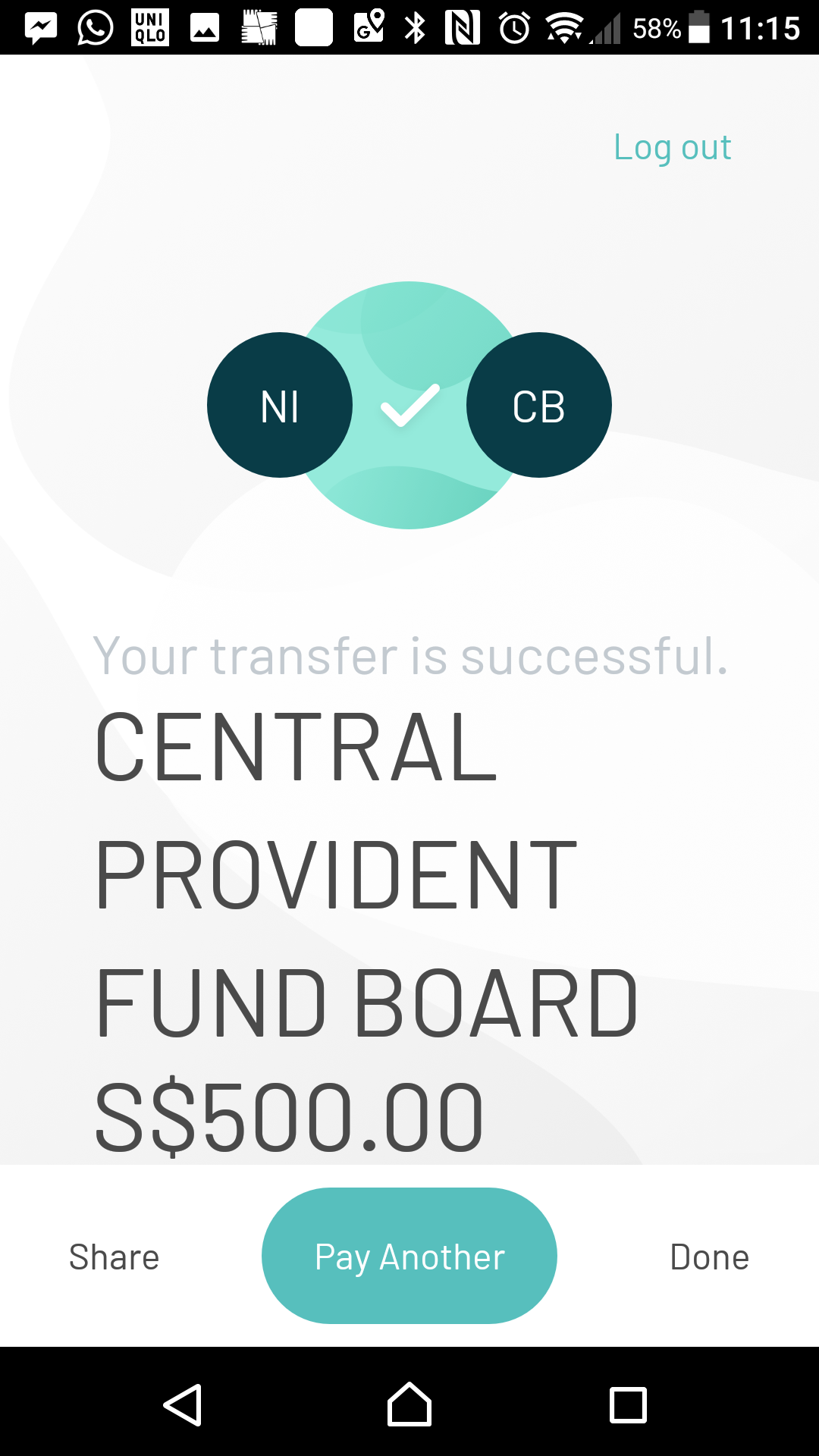The height and width of the screenshot is (1456, 819).
Task: Go back using the system back button
Action: click(x=183, y=1404)
